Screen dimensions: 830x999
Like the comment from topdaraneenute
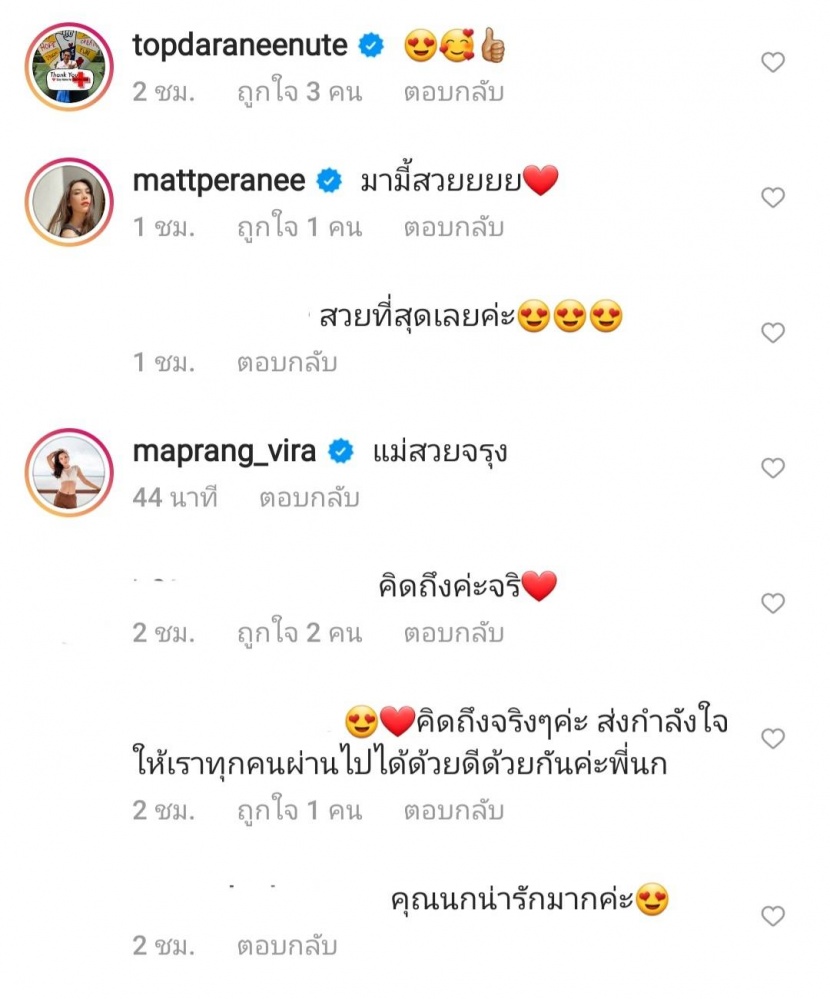(773, 63)
